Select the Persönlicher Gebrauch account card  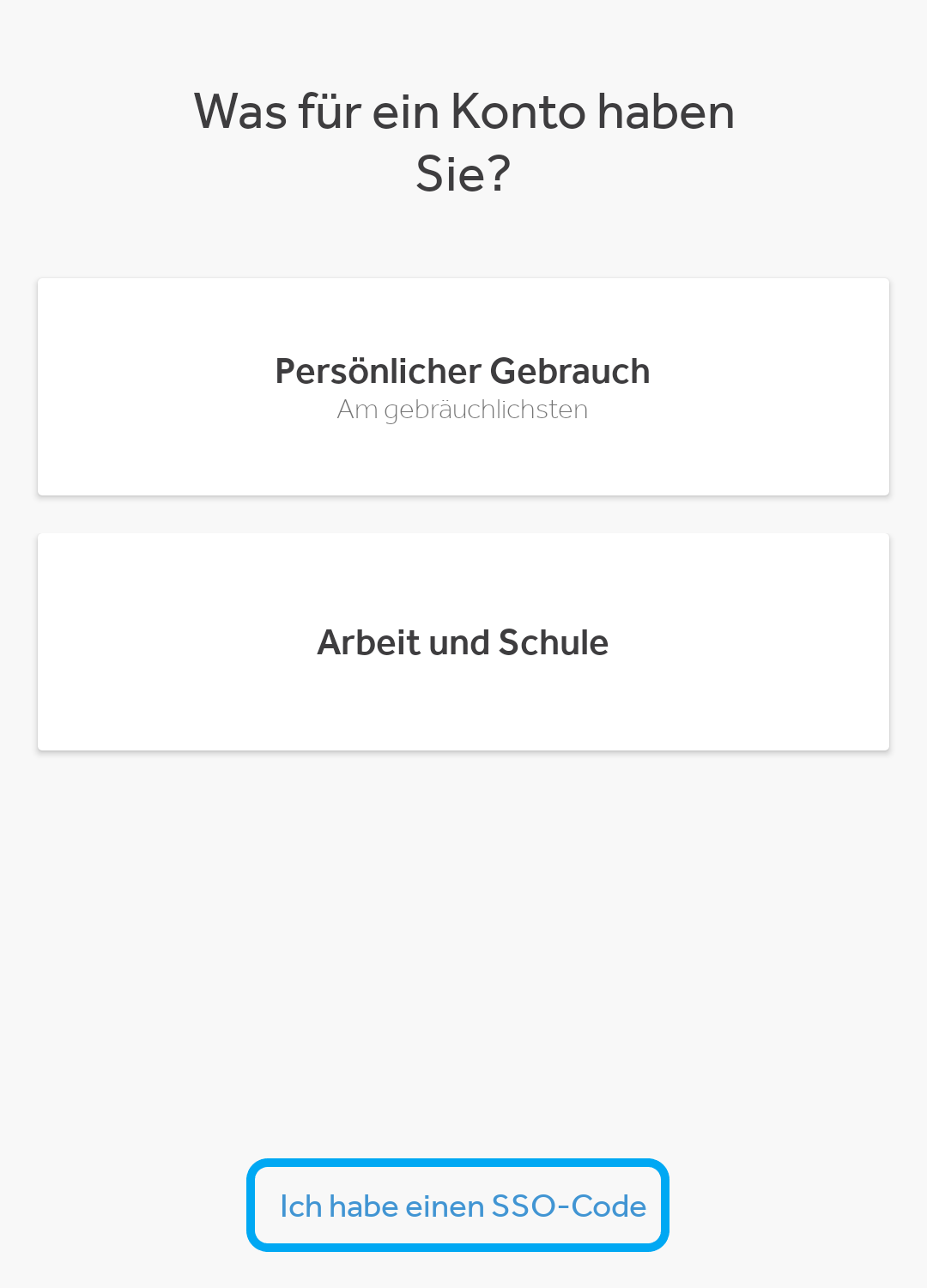click(x=463, y=386)
